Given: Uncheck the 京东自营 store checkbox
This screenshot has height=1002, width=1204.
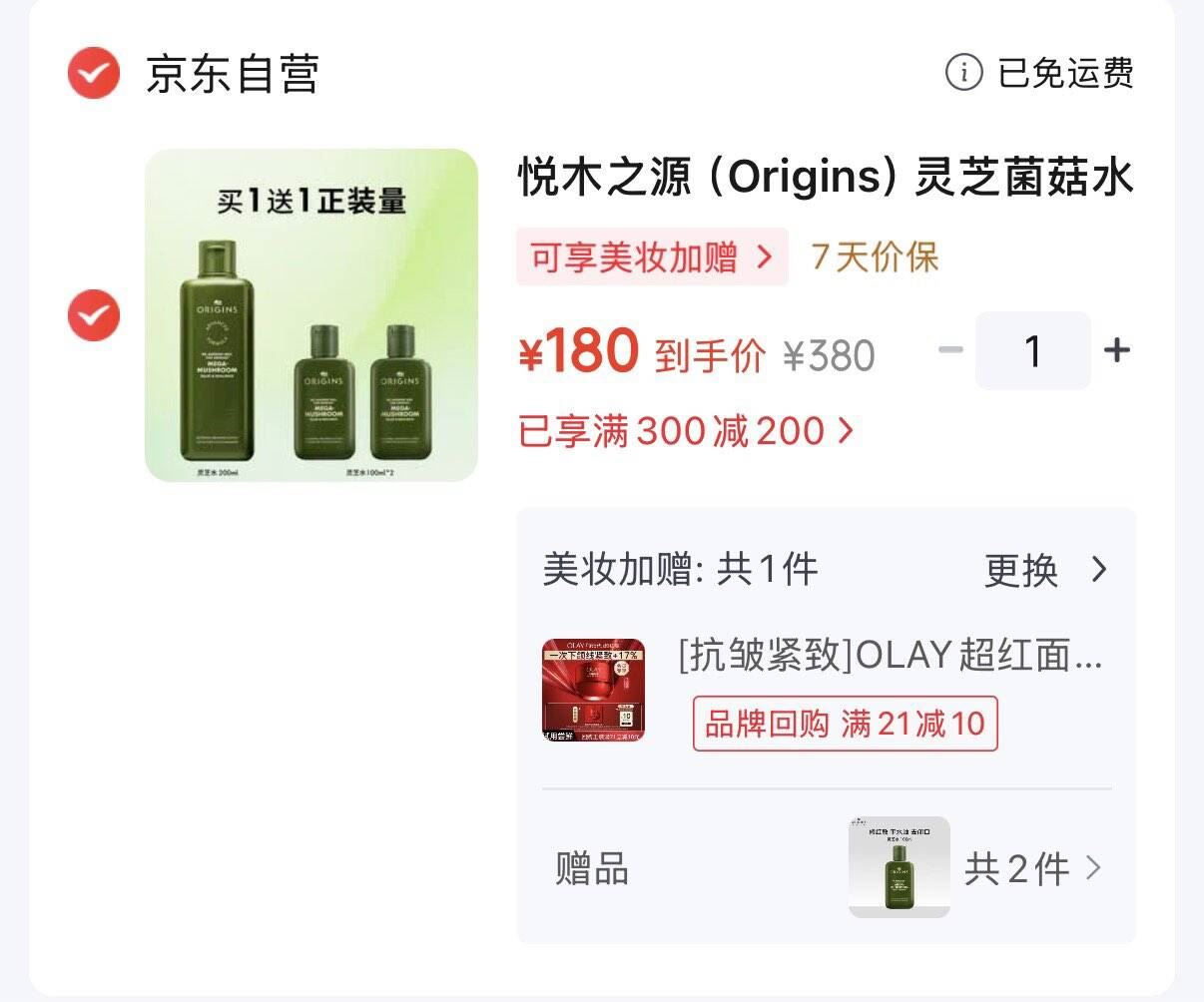Looking at the screenshot, I should [93, 73].
